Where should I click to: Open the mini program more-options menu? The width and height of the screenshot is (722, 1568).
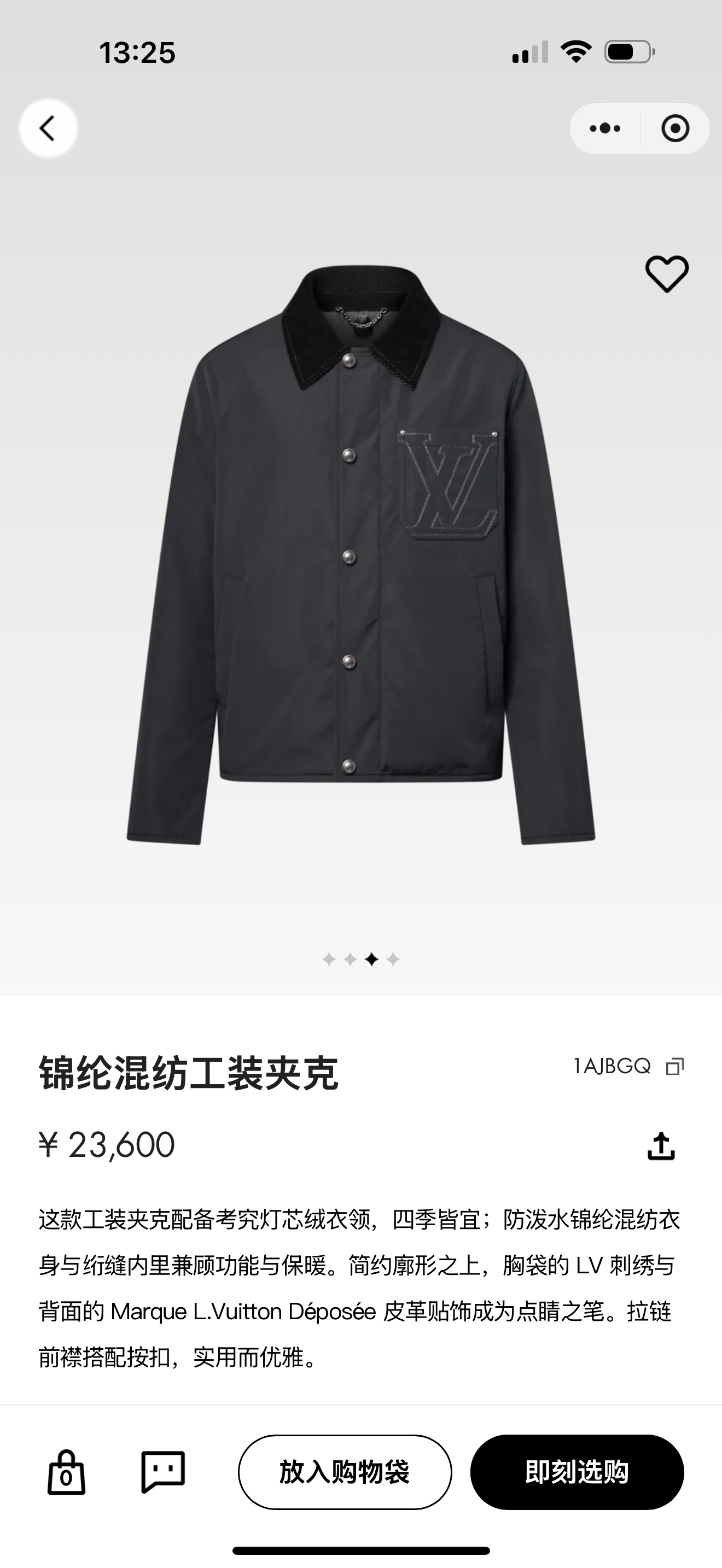[605, 128]
